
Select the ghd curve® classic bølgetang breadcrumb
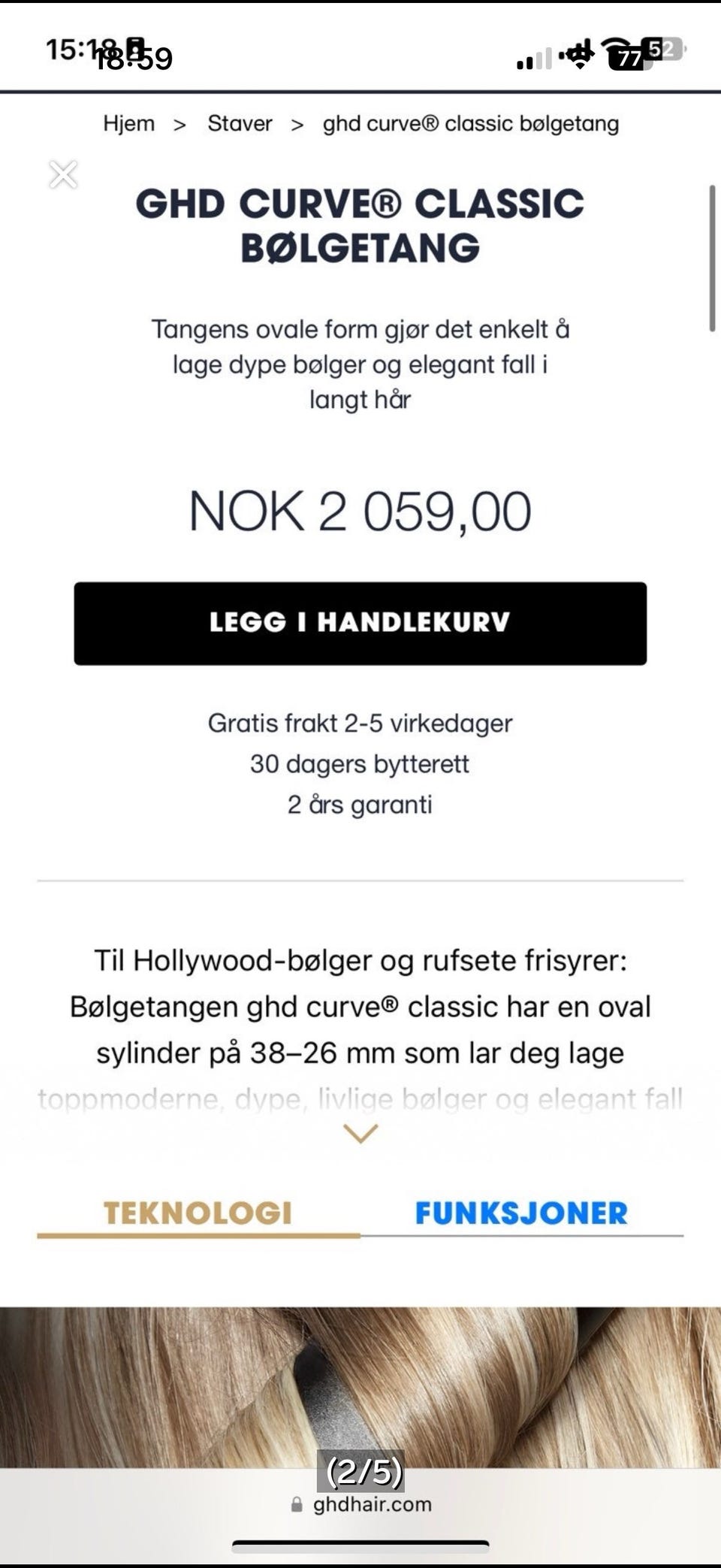469,123
